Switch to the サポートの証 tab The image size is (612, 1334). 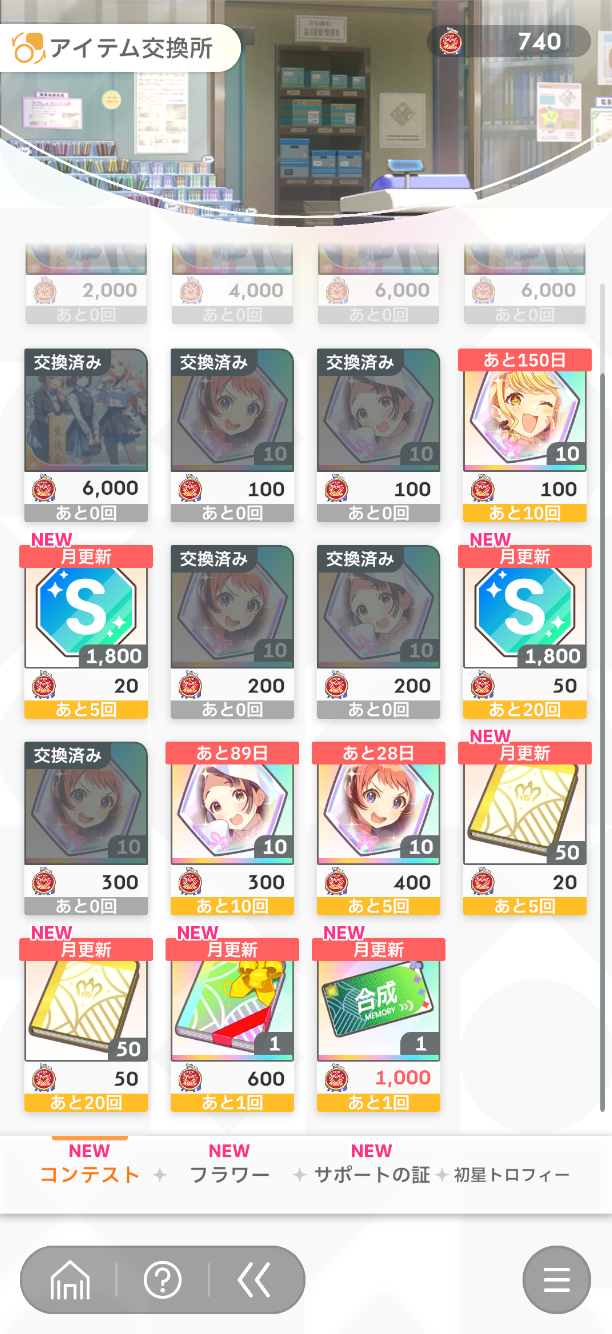pyautogui.click(x=372, y=1175)
